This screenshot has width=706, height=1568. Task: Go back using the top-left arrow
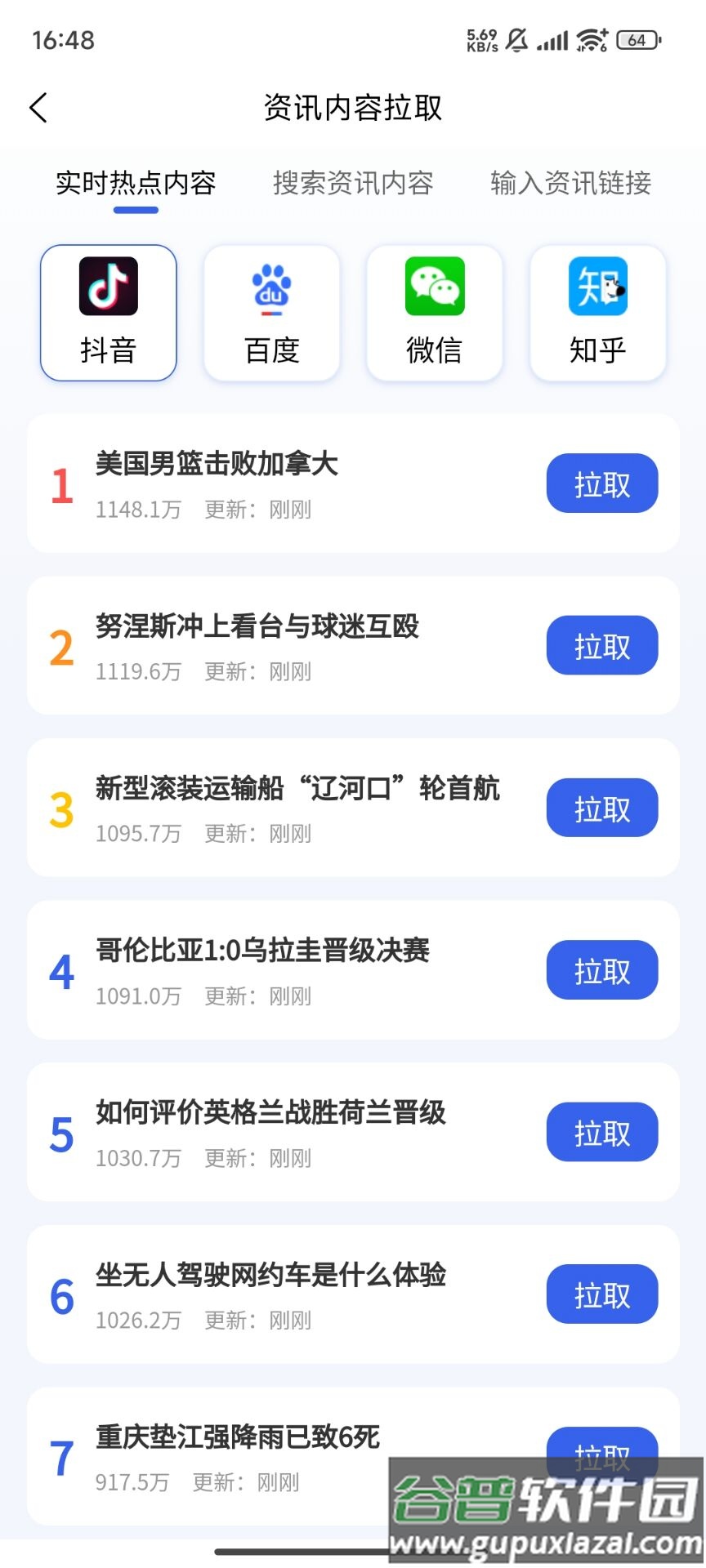point(38,107)
